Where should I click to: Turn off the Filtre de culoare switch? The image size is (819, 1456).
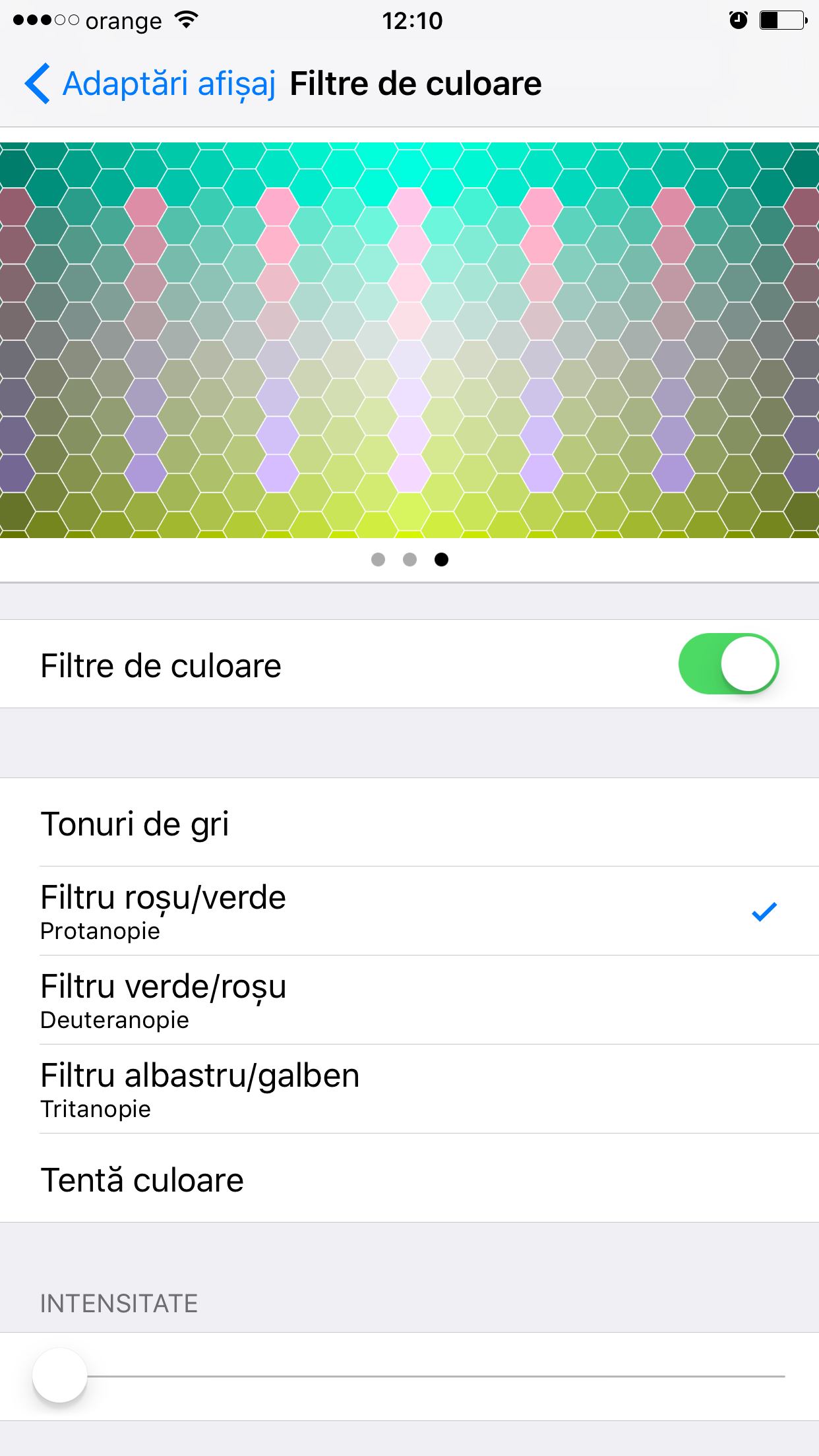729,663
